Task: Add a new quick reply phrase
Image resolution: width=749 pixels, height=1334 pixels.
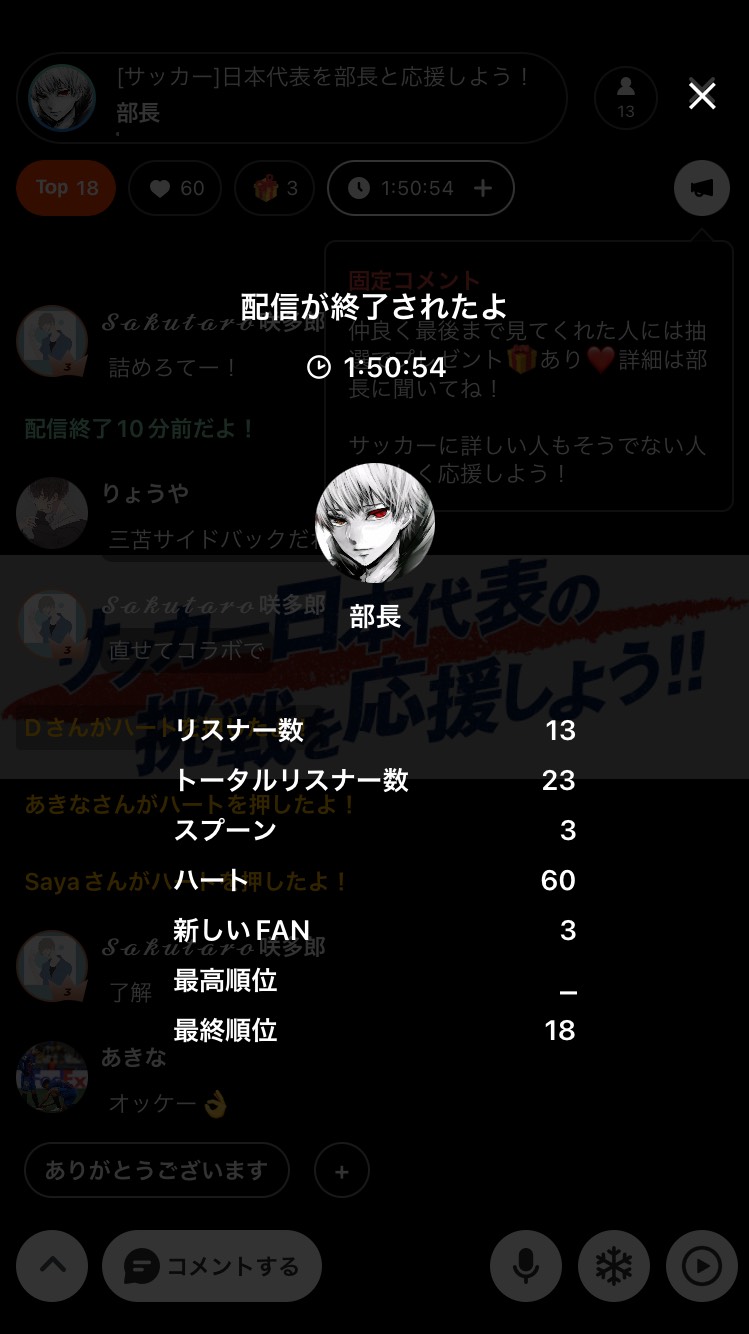Action: [x=342, y=1170]
